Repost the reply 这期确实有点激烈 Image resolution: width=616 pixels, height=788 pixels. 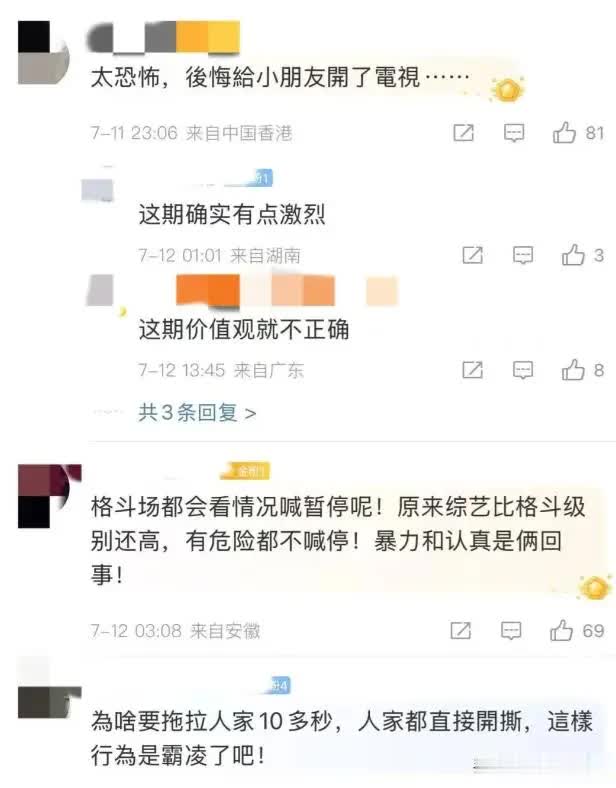pos(473,255)
